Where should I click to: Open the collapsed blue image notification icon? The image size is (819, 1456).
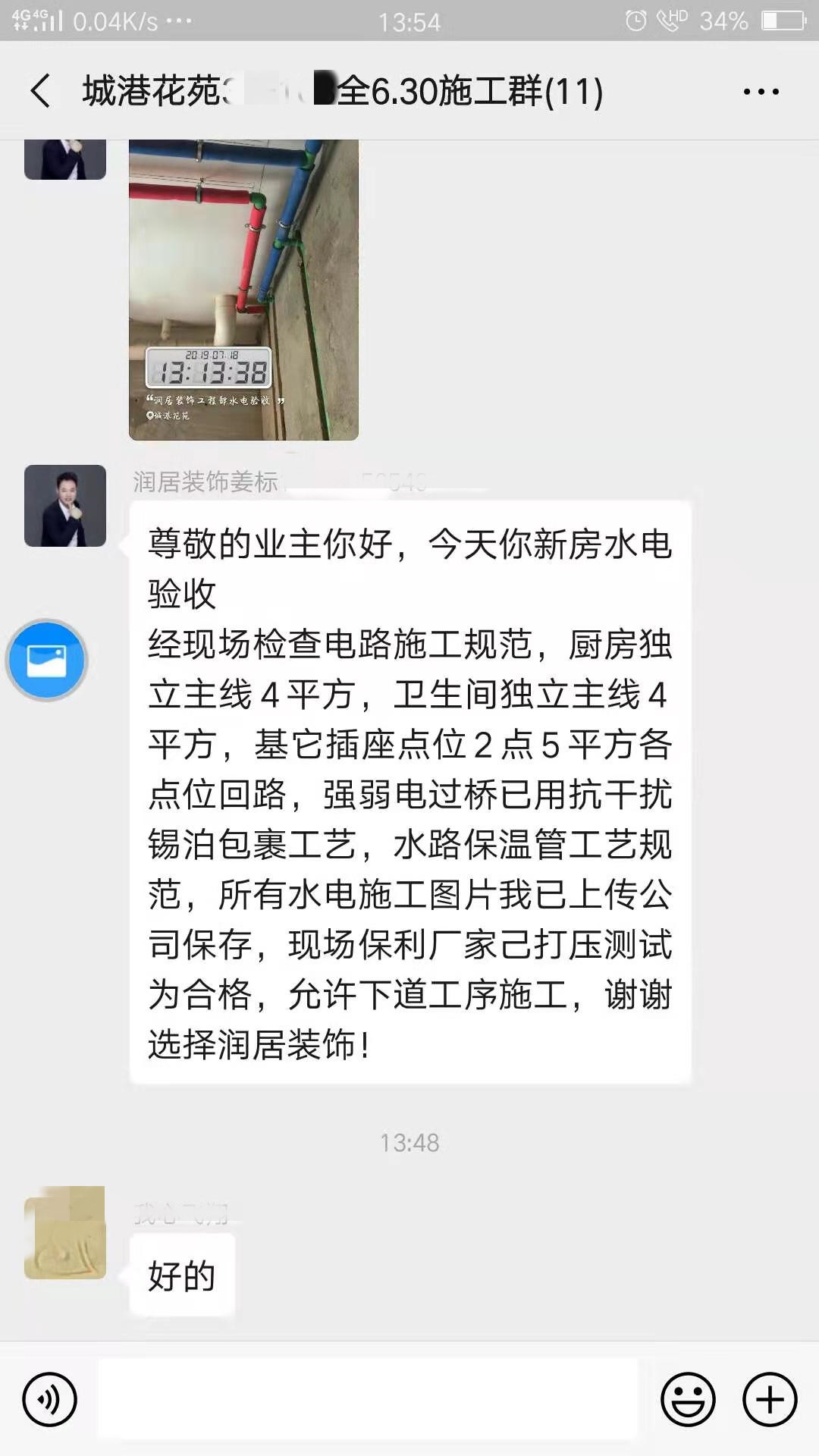(x=47, y=660)
